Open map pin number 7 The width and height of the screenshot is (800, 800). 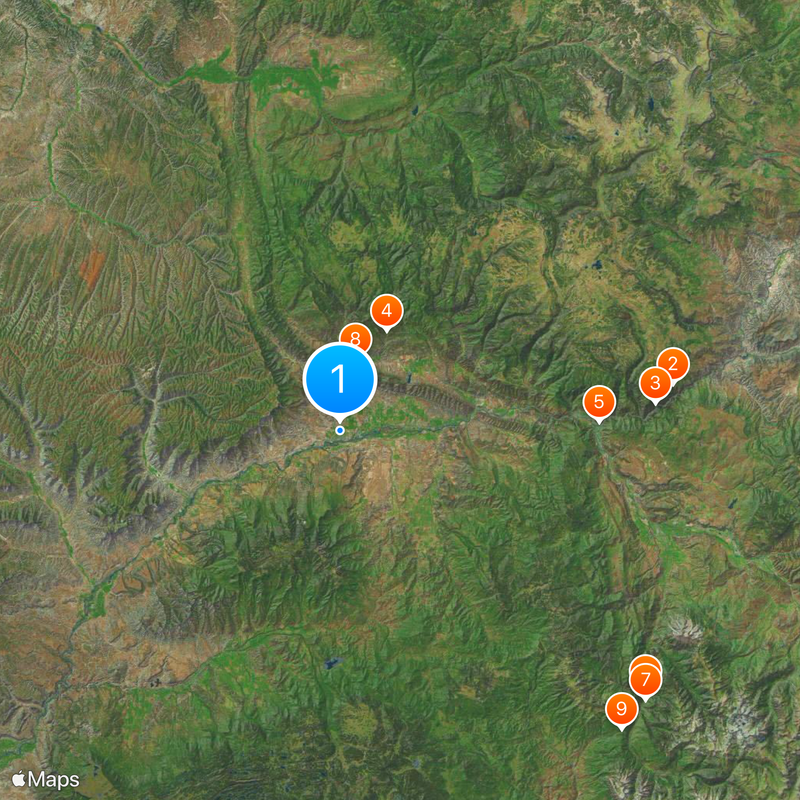[646, 681]
